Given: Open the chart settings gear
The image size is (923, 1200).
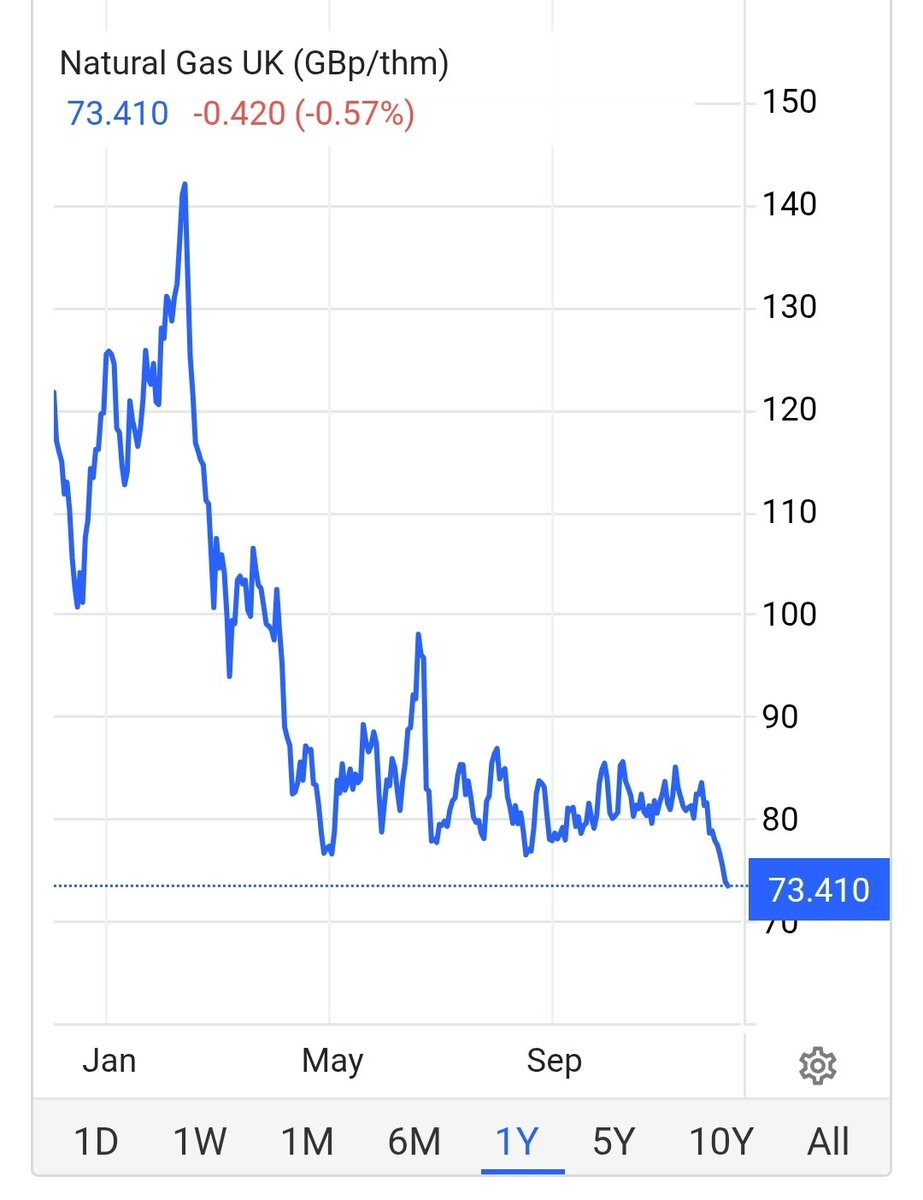Looking at the screenshot, I should [x=817, y=1065].
